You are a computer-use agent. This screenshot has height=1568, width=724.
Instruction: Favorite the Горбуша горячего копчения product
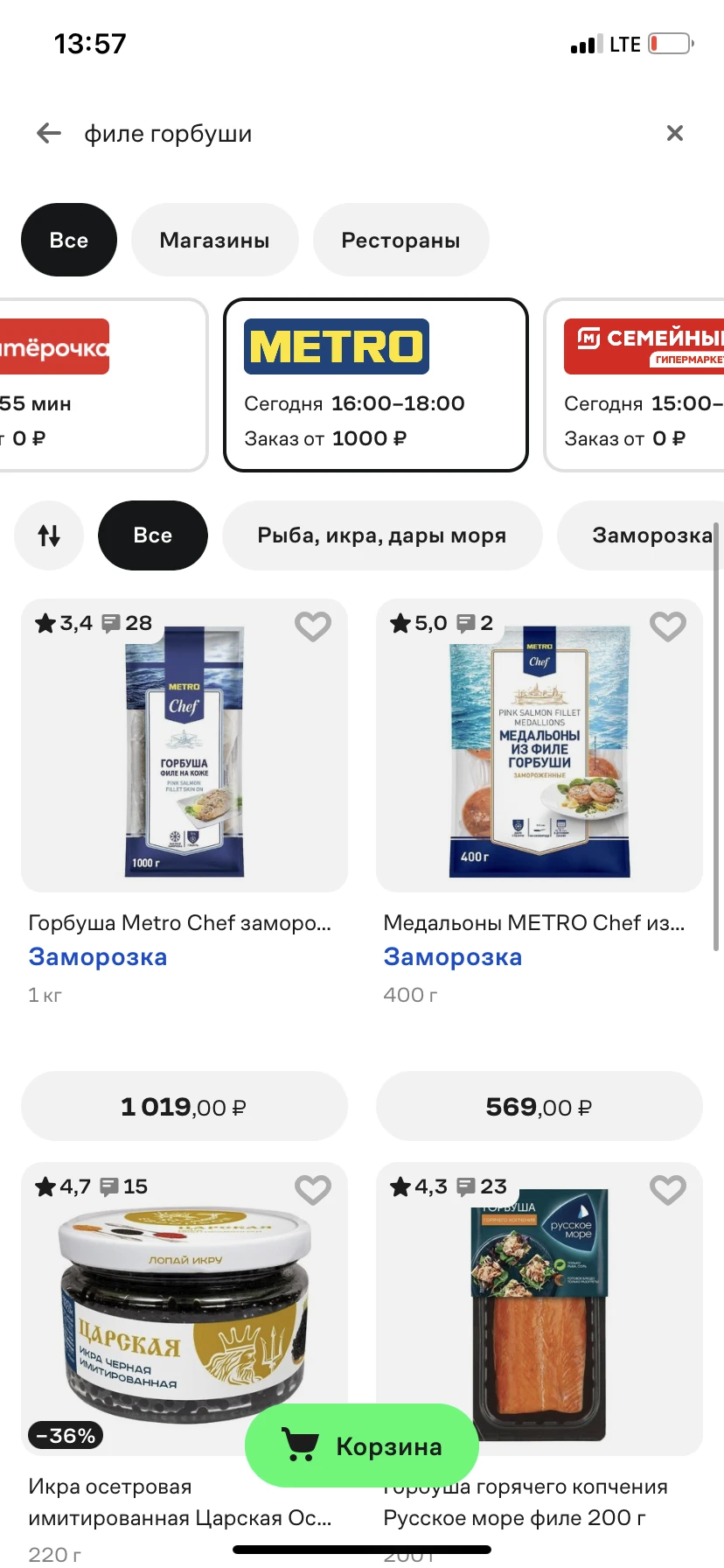667,1190
